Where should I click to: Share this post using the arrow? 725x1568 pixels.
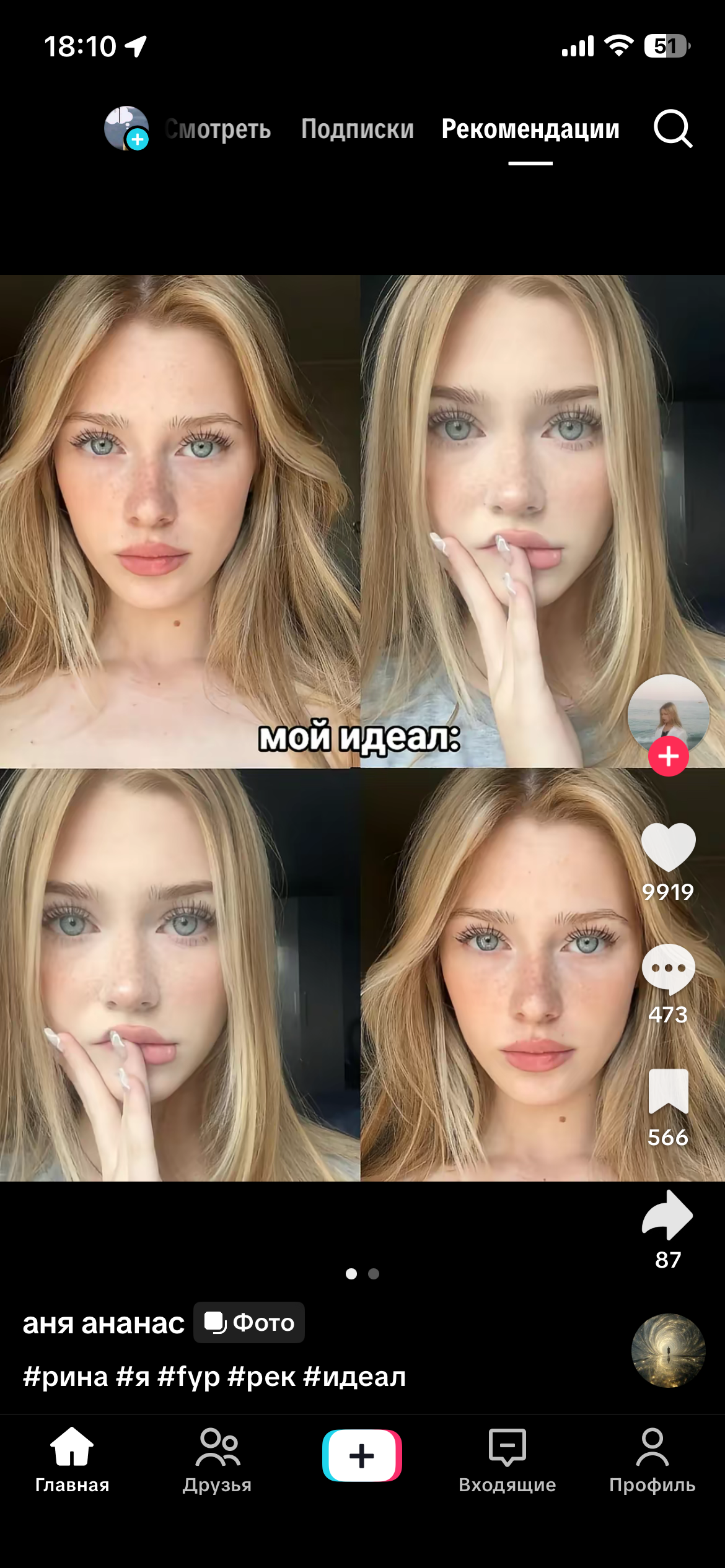point(668,1214)
